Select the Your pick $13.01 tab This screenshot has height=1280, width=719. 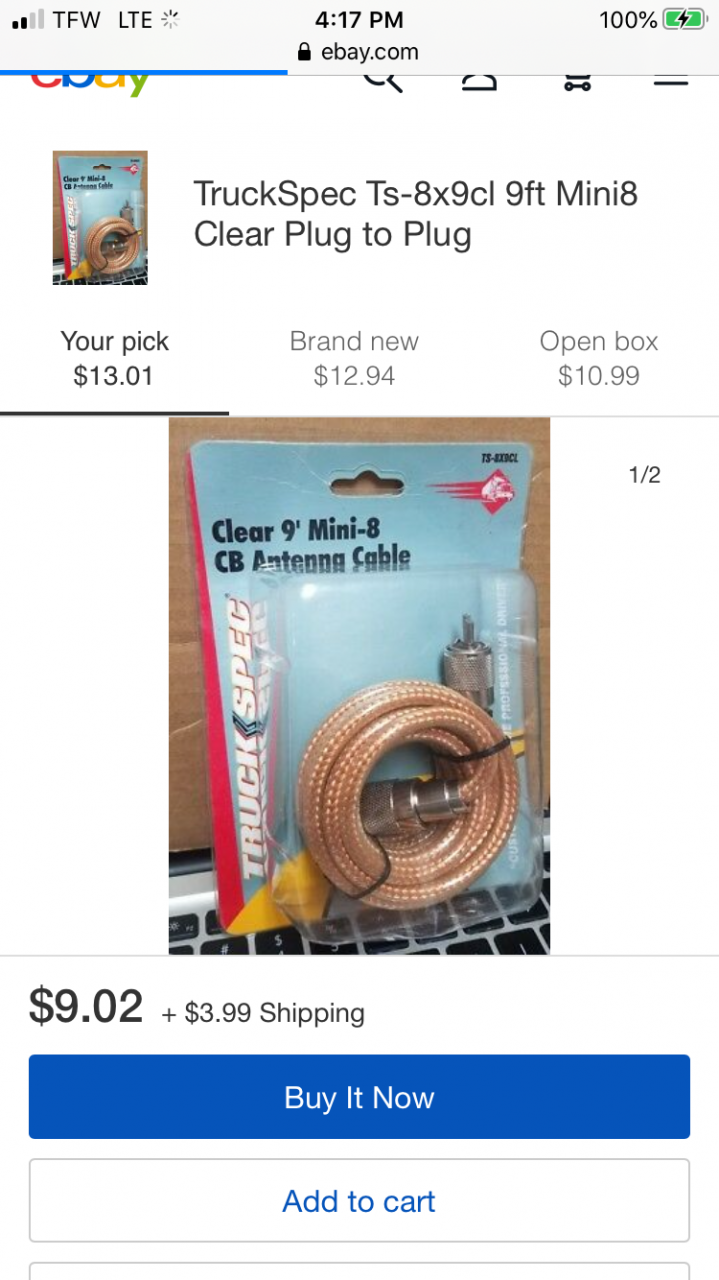114,358
